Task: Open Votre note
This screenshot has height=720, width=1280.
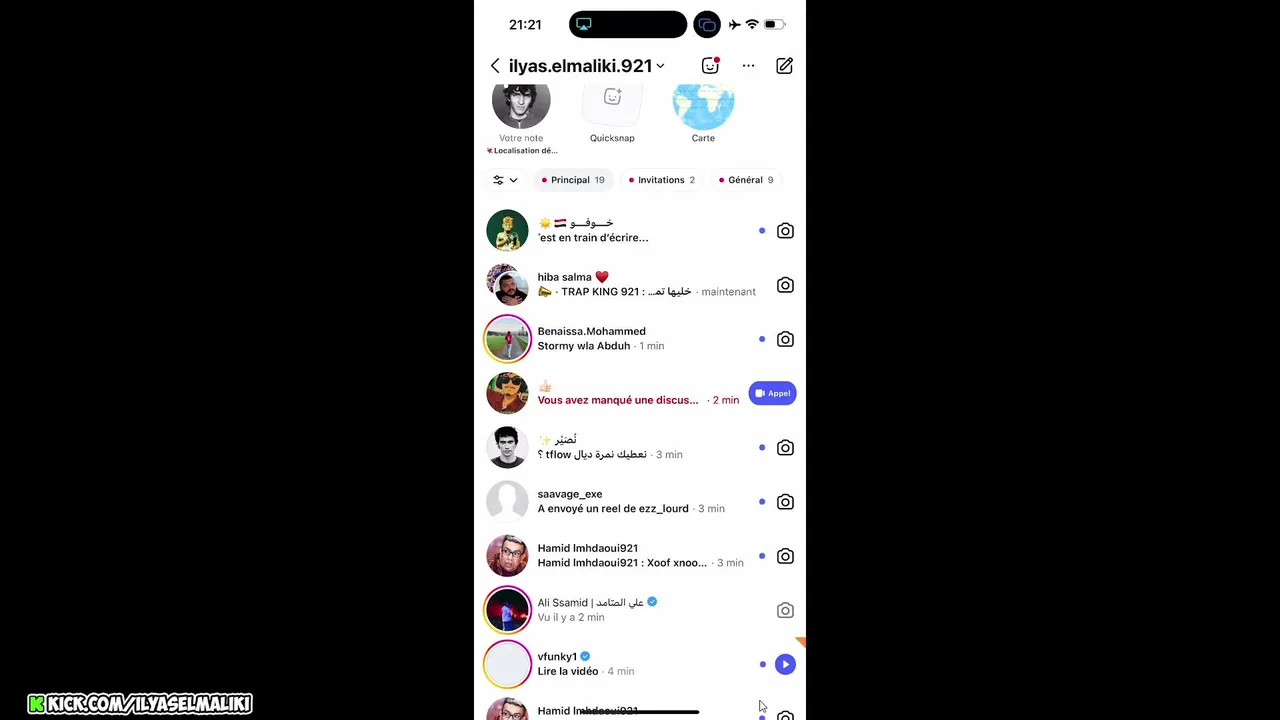Action: click(x=521, y=108)
